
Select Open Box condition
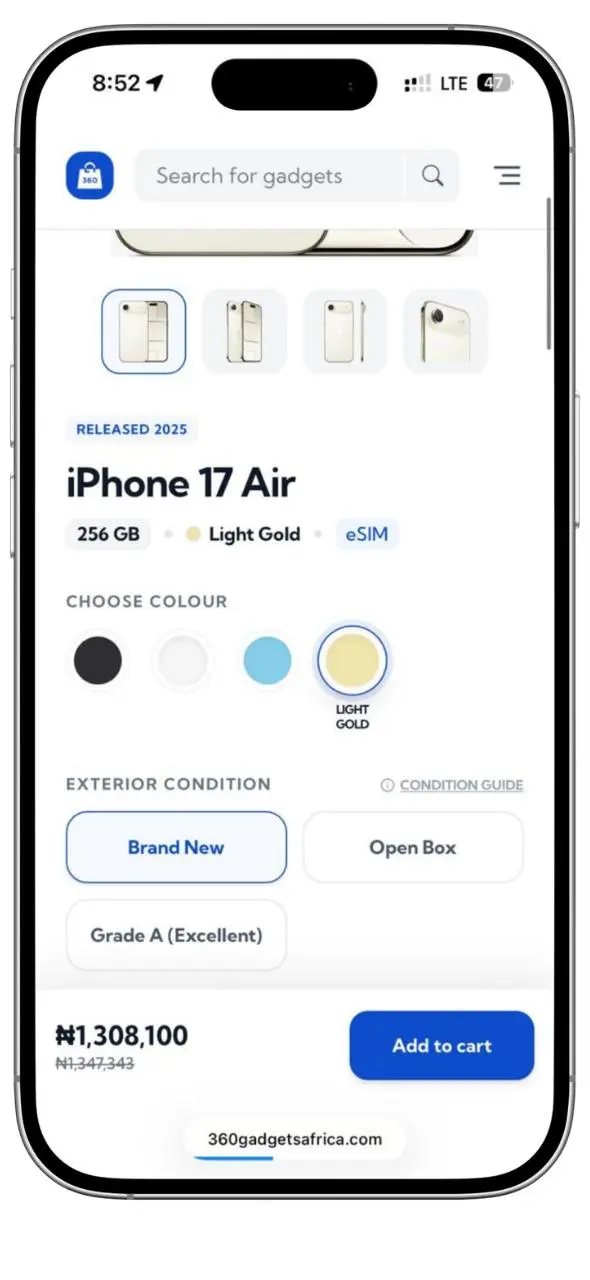(413, 847)
